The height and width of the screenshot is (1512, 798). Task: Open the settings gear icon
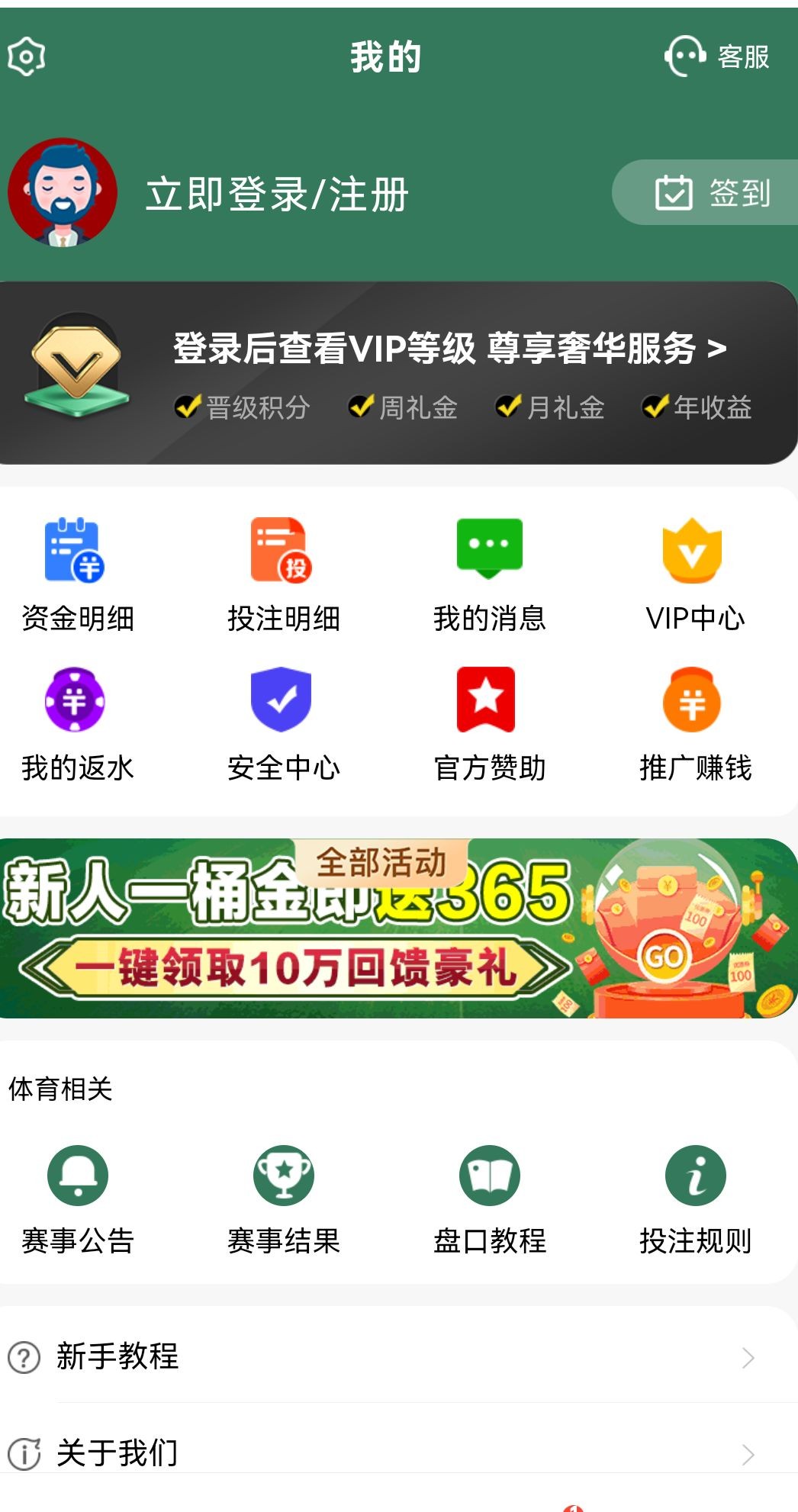pyautogui.click(x=27, y=56)
